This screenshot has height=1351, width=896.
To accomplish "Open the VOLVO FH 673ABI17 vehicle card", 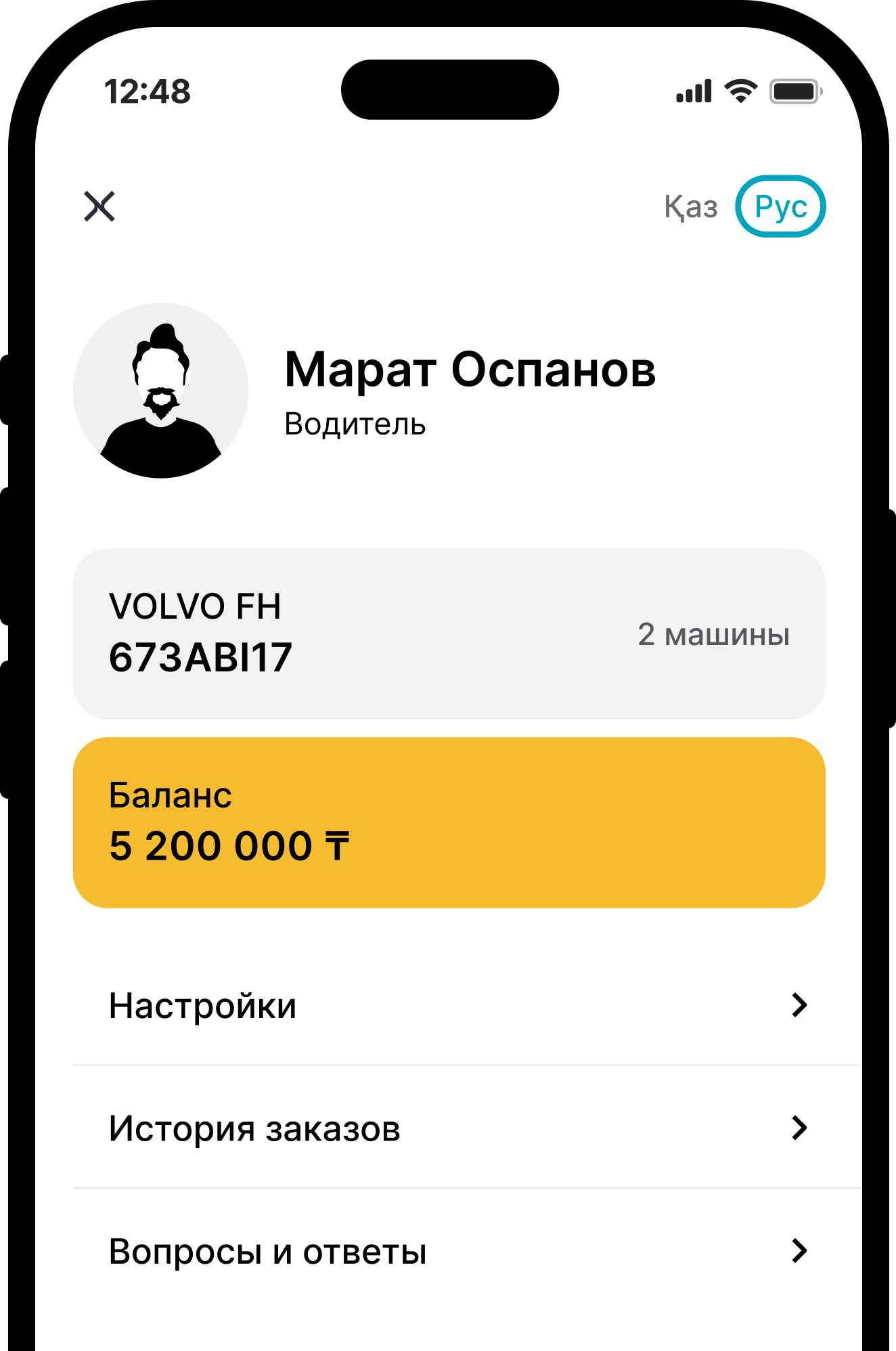I will click(449, 634).
